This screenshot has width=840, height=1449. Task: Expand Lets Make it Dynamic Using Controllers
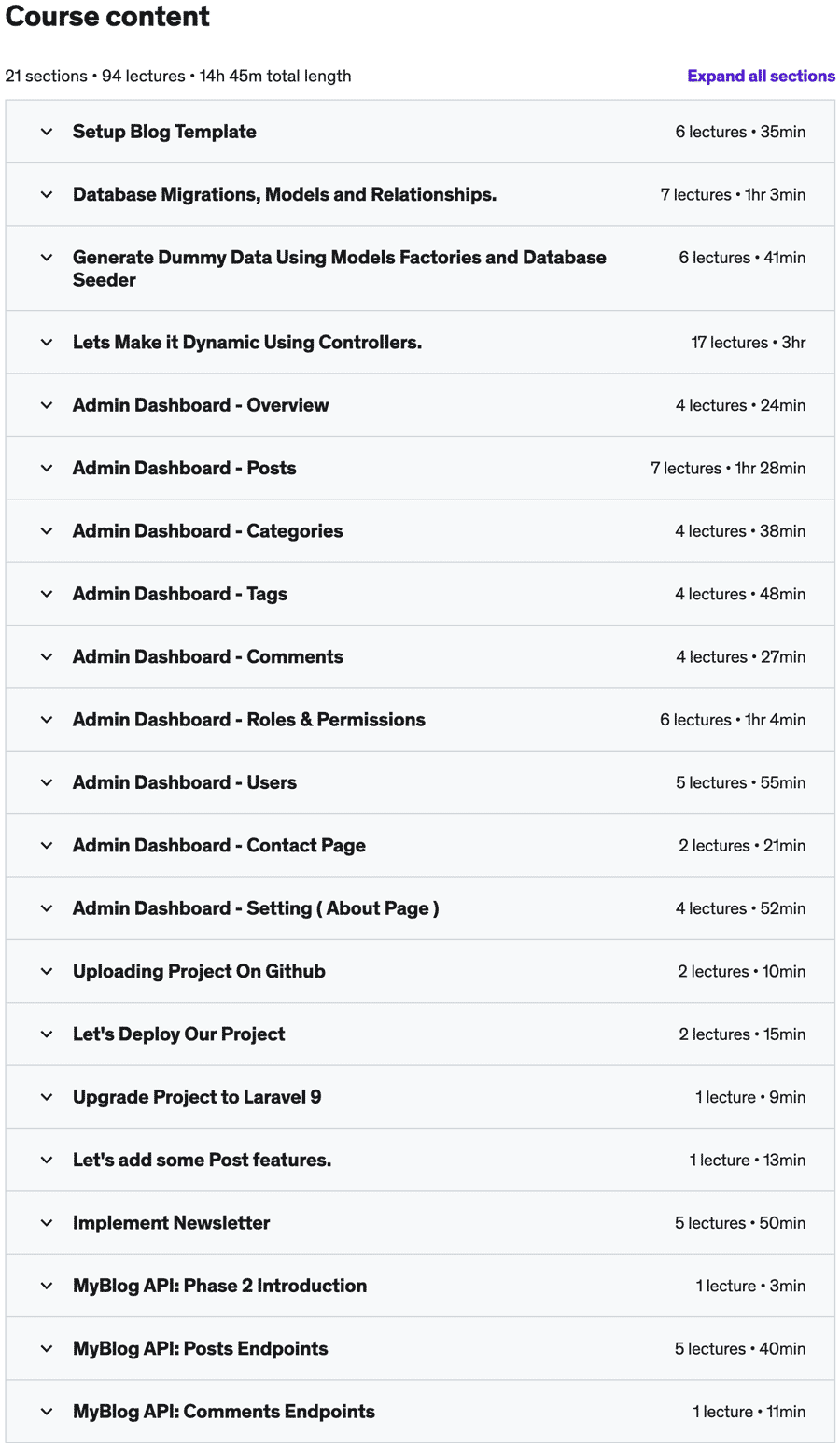[420, 343]
